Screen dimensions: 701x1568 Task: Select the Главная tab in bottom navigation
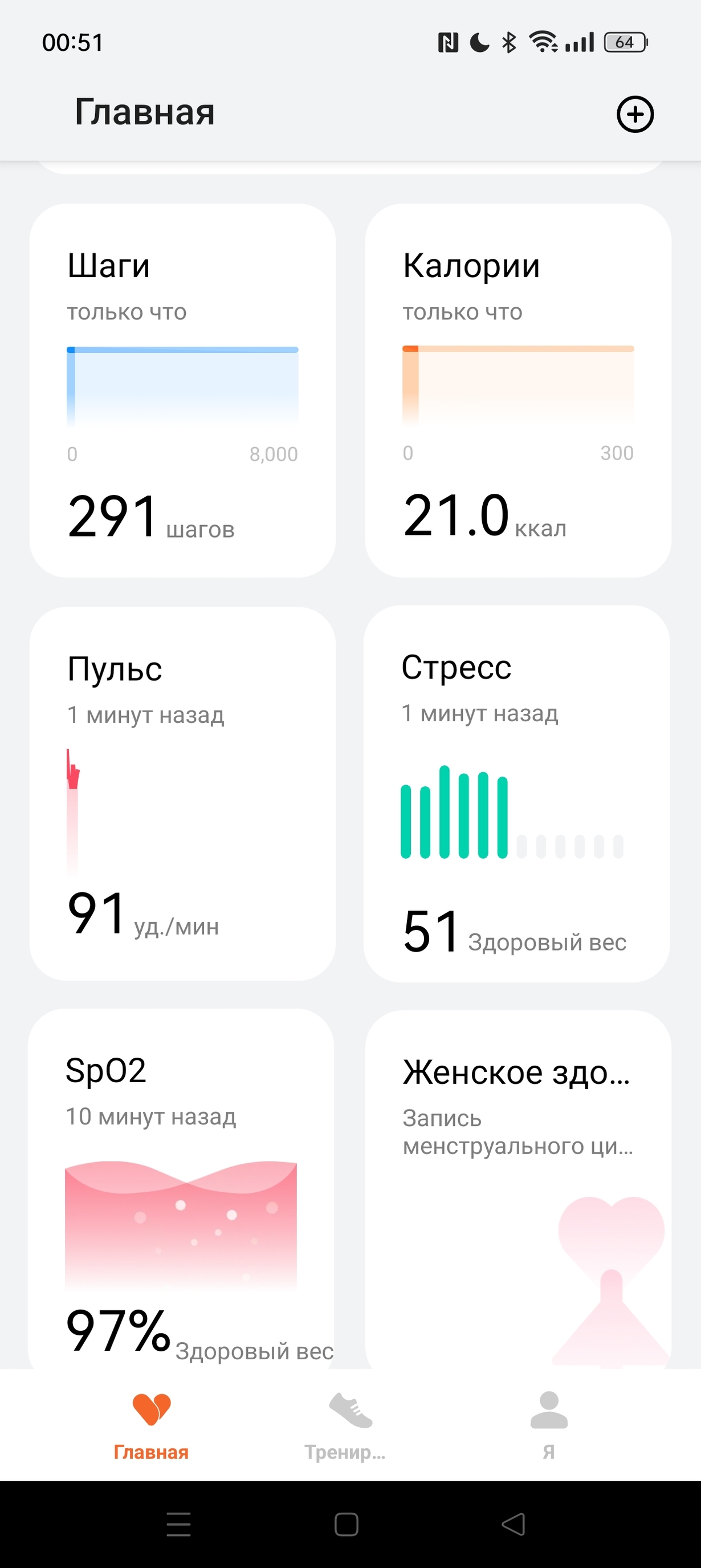(x=152, y=1425)
